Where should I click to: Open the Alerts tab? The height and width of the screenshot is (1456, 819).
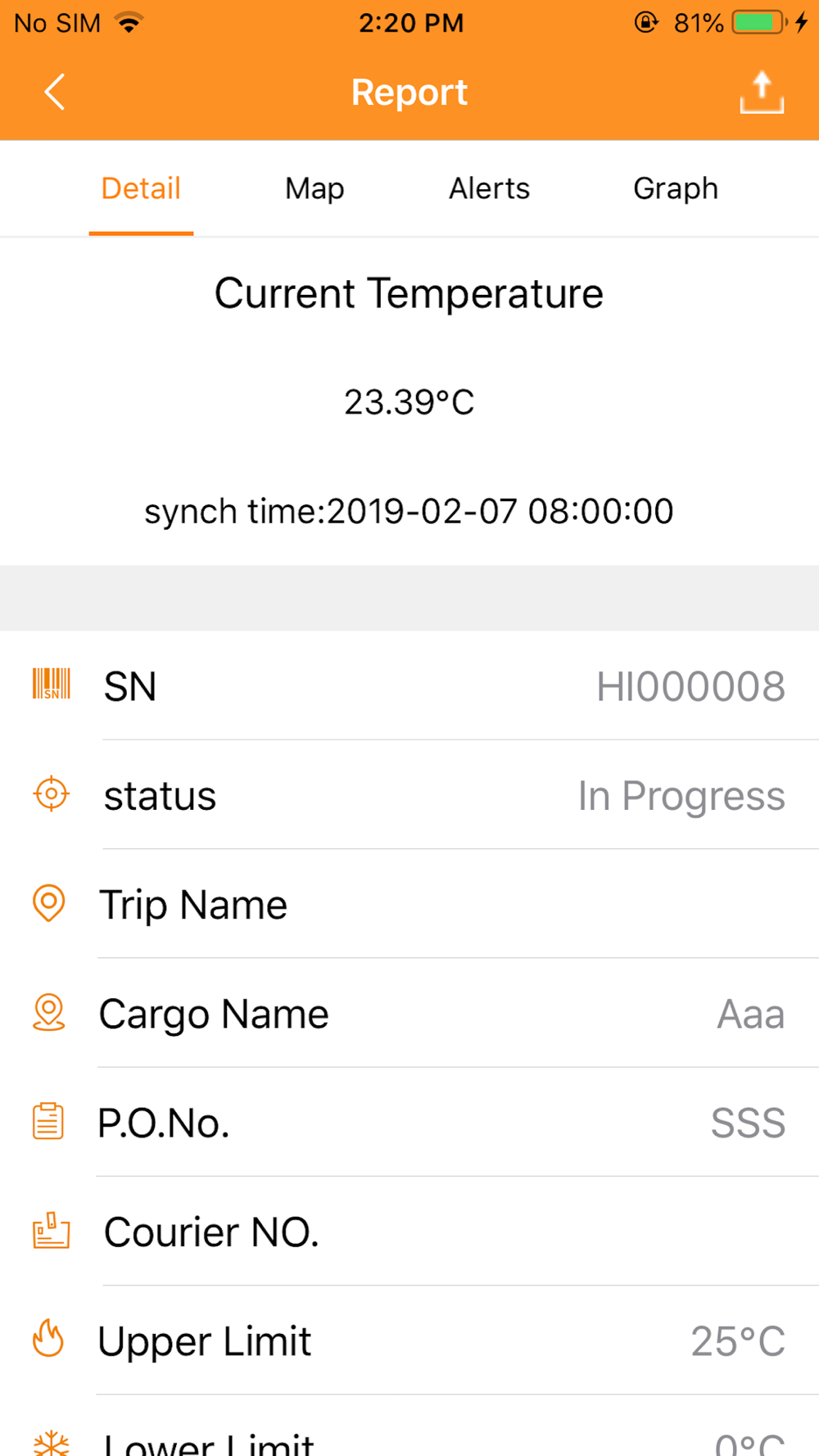(x=489, y=188)
